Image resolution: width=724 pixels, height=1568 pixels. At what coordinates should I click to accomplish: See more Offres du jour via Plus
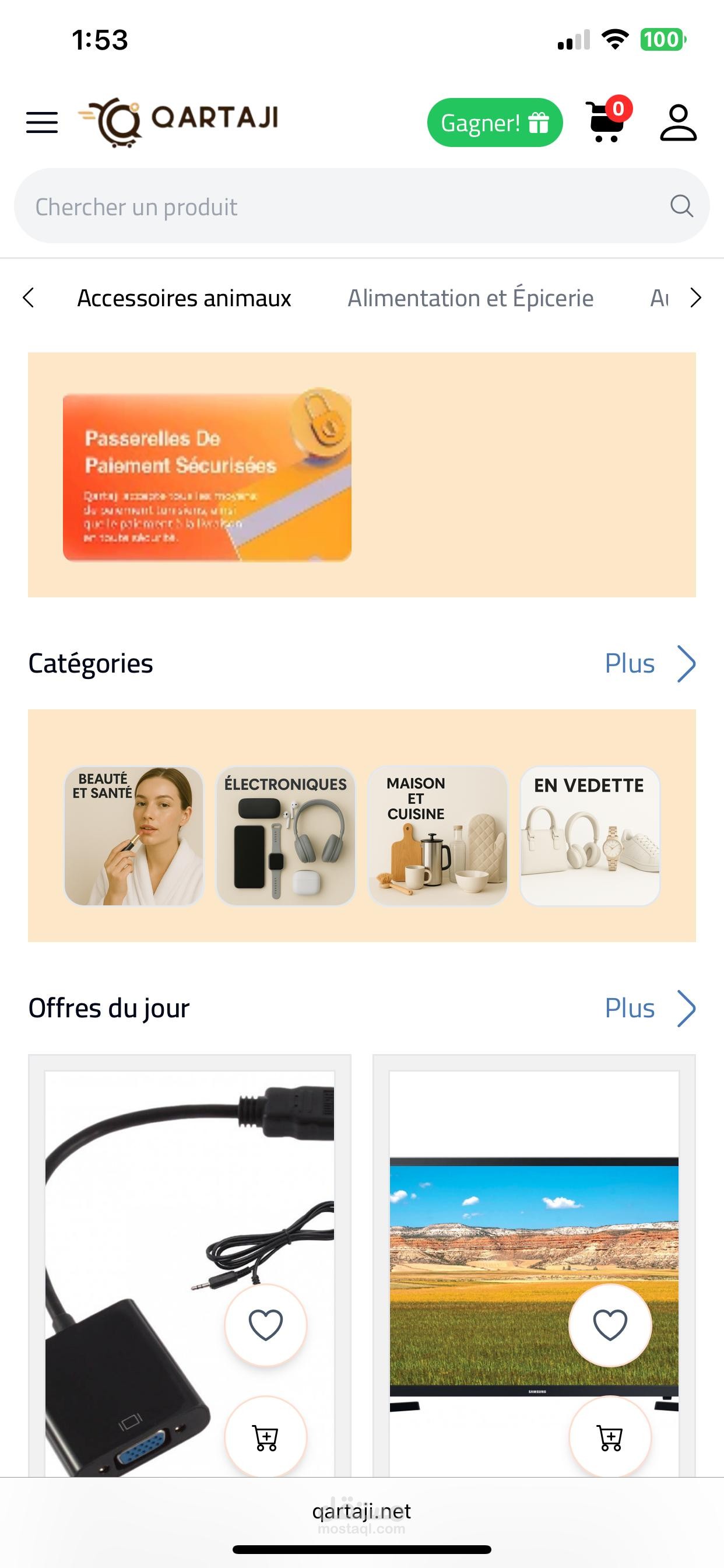click(649, 1008)
